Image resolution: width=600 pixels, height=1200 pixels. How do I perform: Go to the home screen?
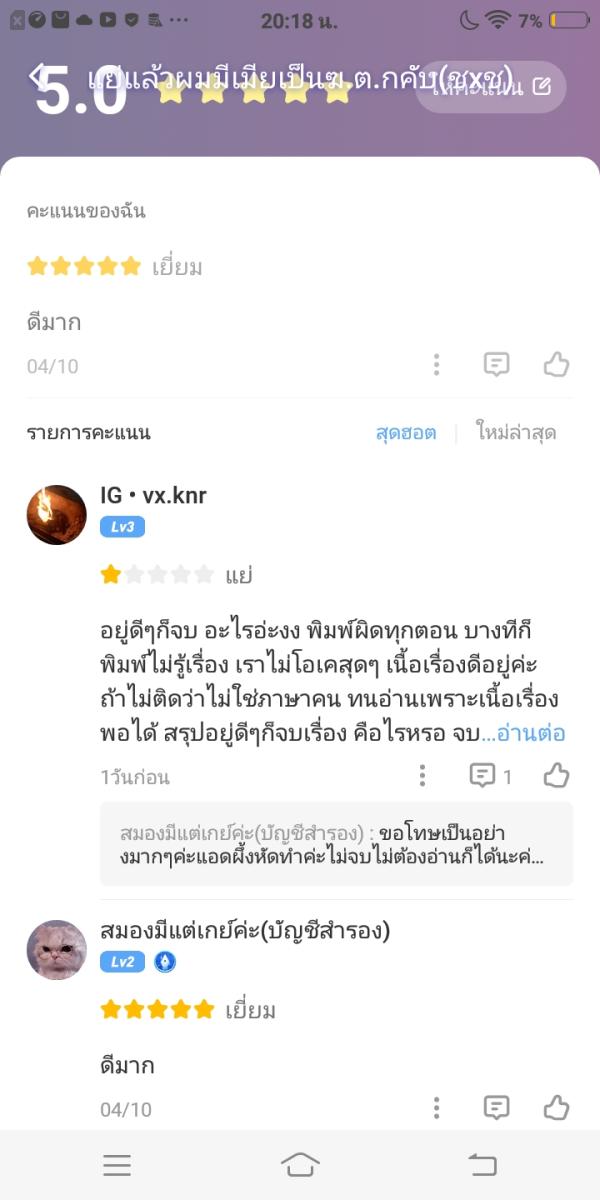coord(300,1165)
